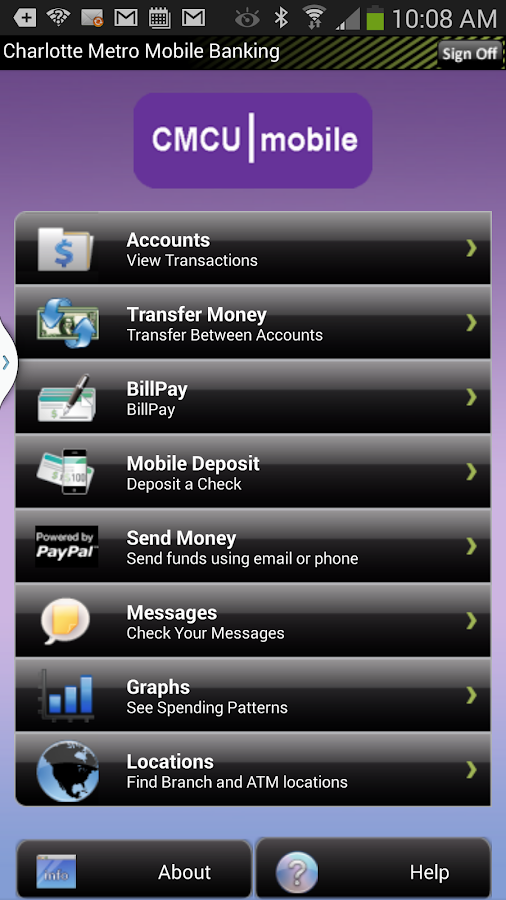Check your Messages

click(253, 620)
